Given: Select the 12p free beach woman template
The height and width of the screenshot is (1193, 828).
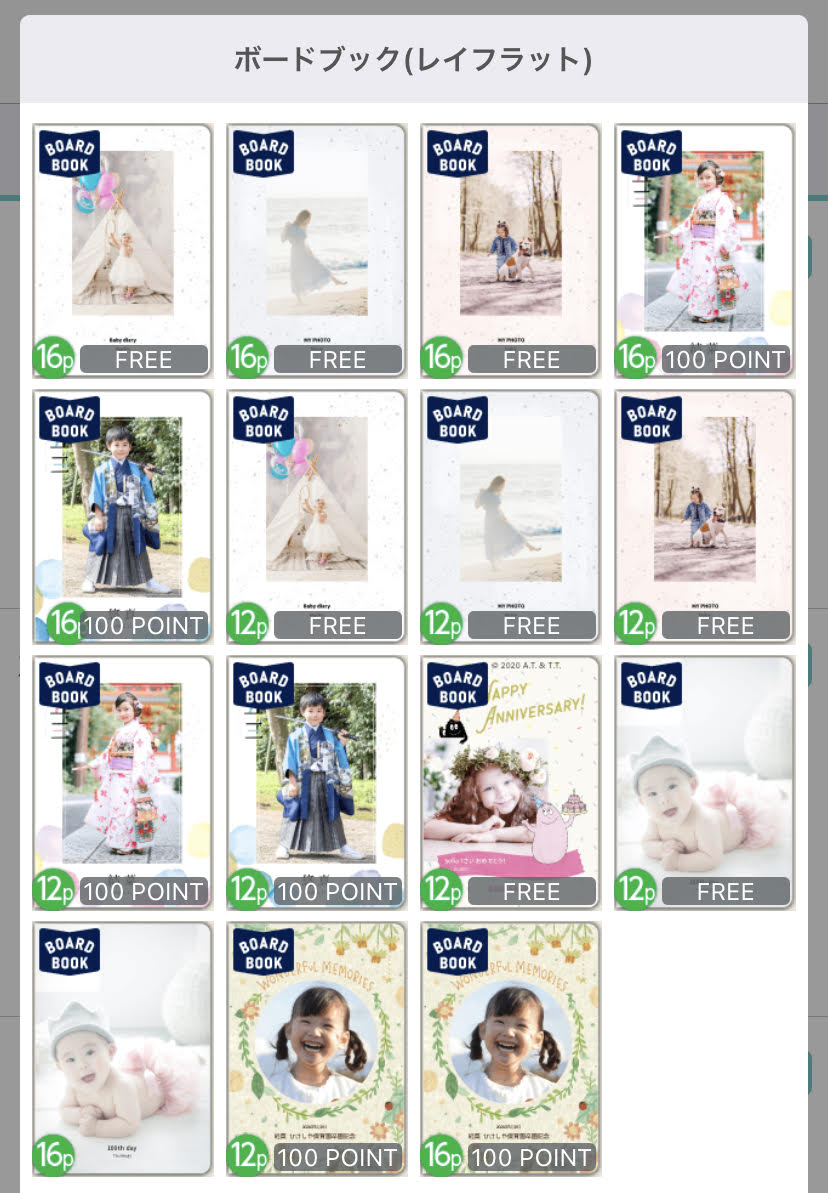Looking at the screenshot, I should tap(510, 516).
